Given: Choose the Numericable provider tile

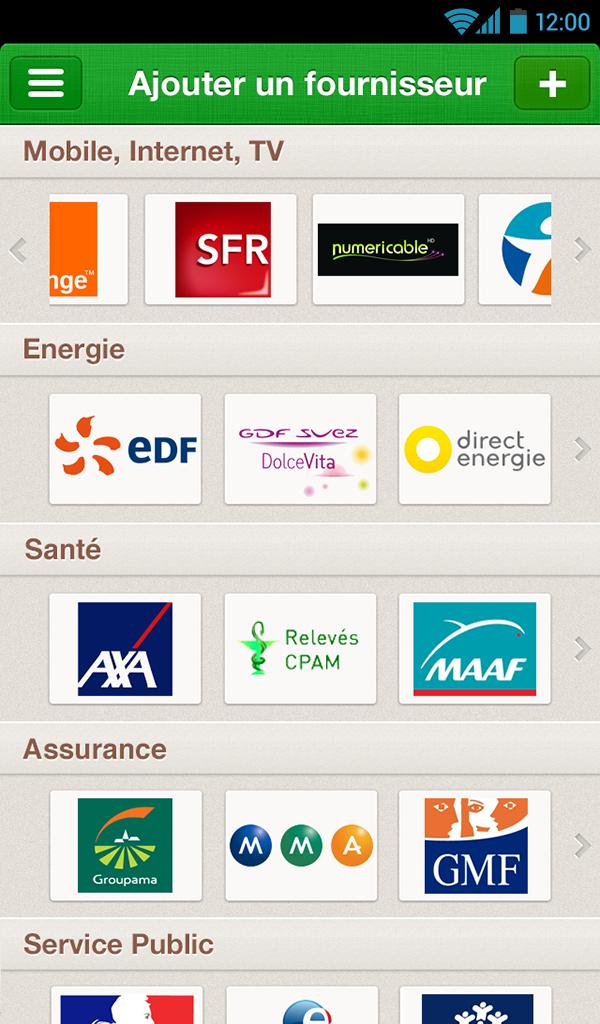Looking at the screenshot, I should (388, 250).
